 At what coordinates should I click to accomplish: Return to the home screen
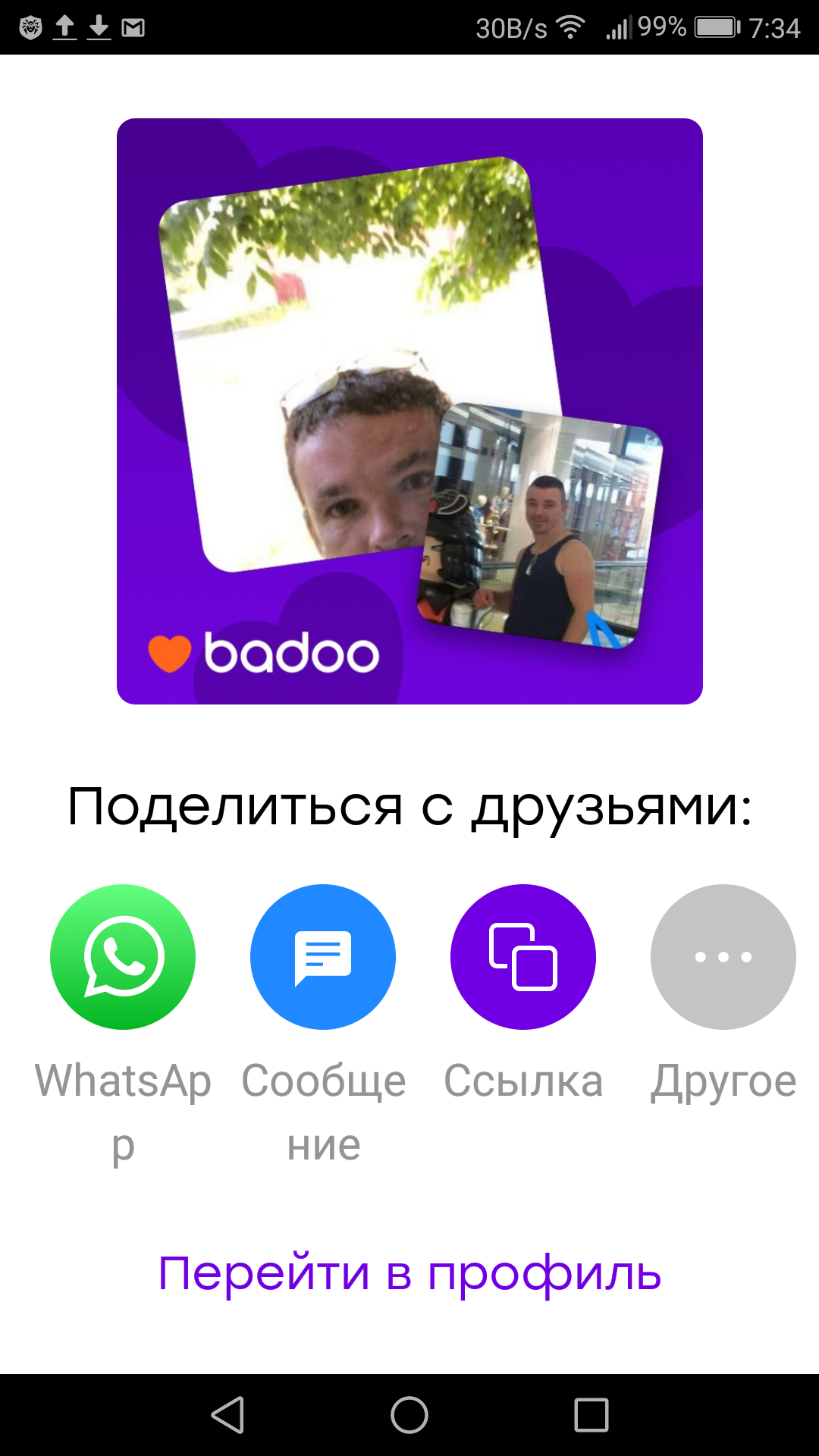[x=409, y=1415]
